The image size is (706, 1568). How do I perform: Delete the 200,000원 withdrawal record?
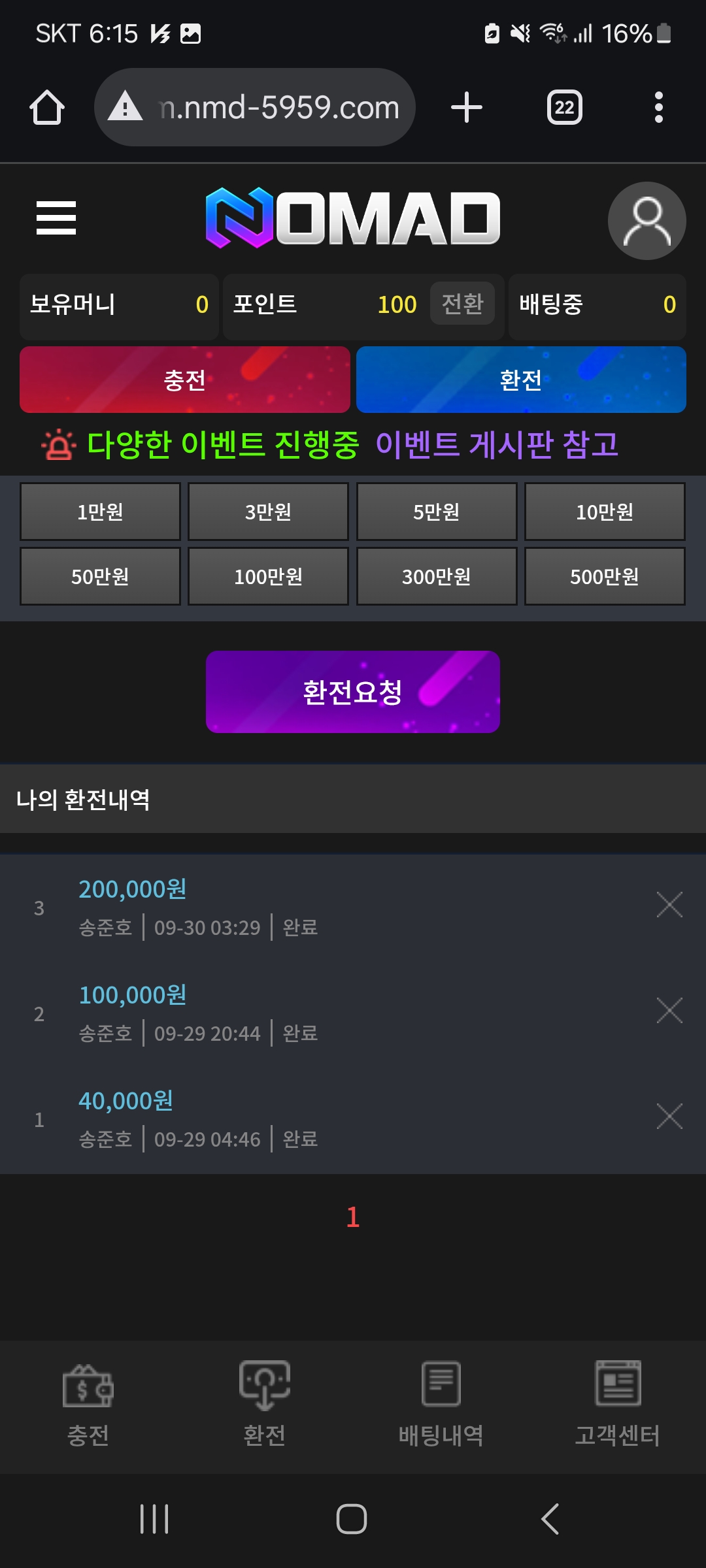[669, 905]
